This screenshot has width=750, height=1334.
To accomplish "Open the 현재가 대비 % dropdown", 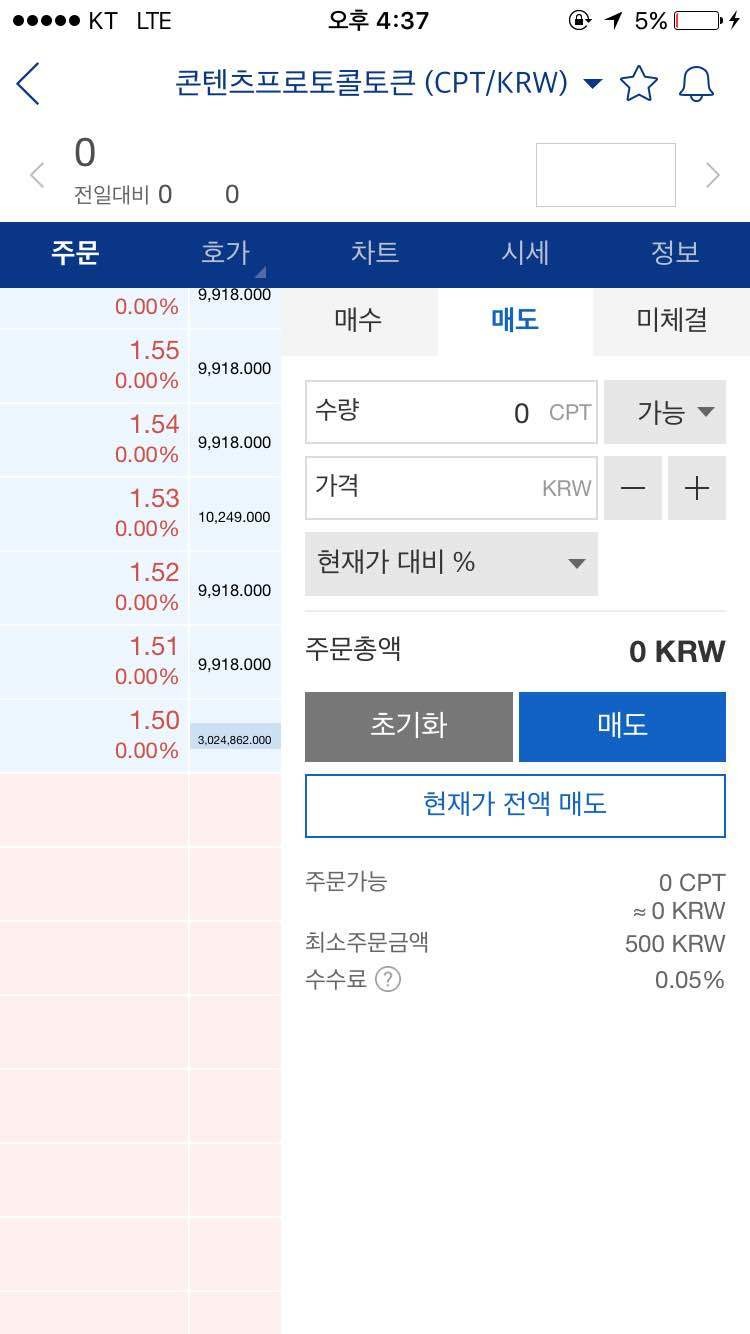I will point(450,564).
